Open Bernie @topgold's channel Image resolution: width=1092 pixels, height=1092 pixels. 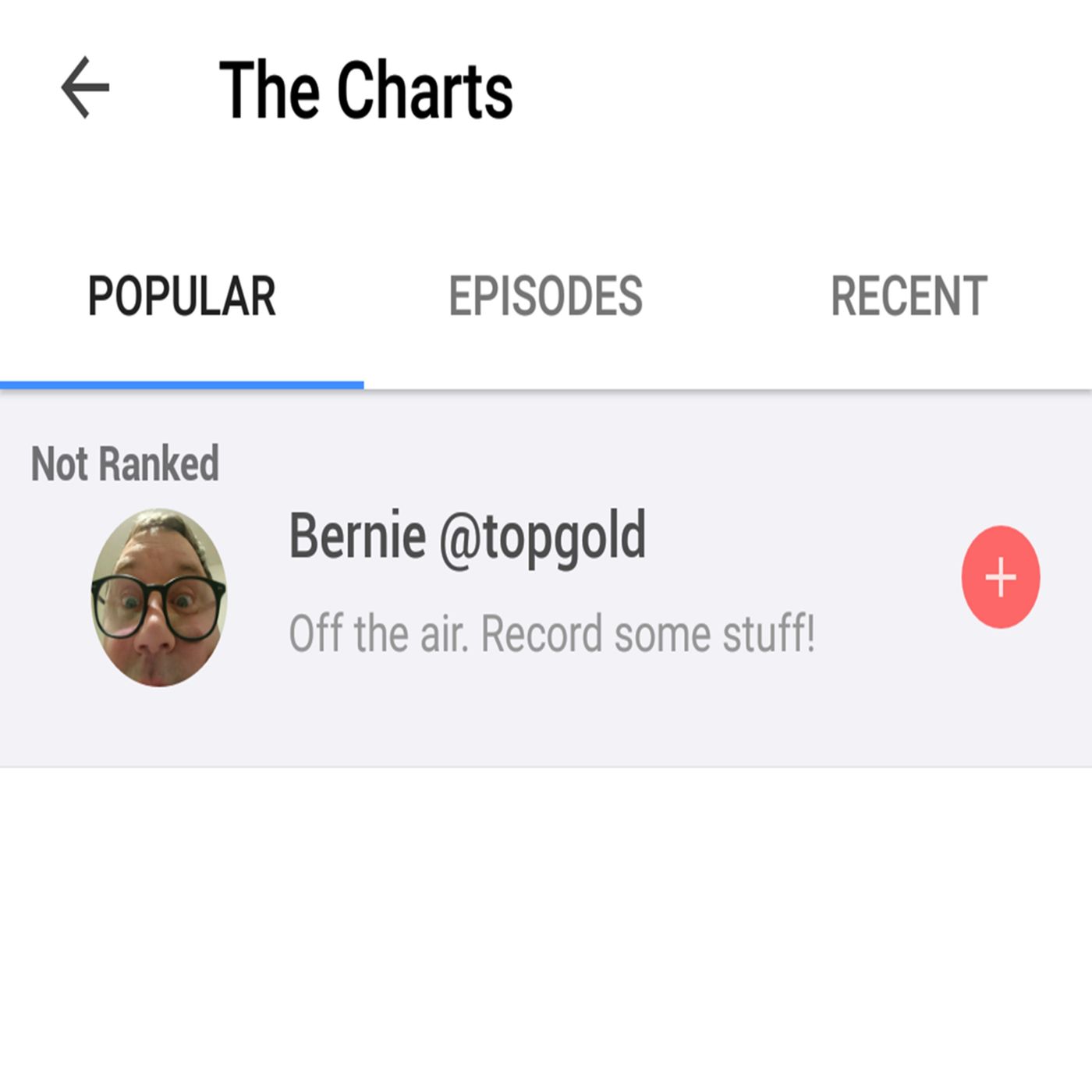[468, 537]
